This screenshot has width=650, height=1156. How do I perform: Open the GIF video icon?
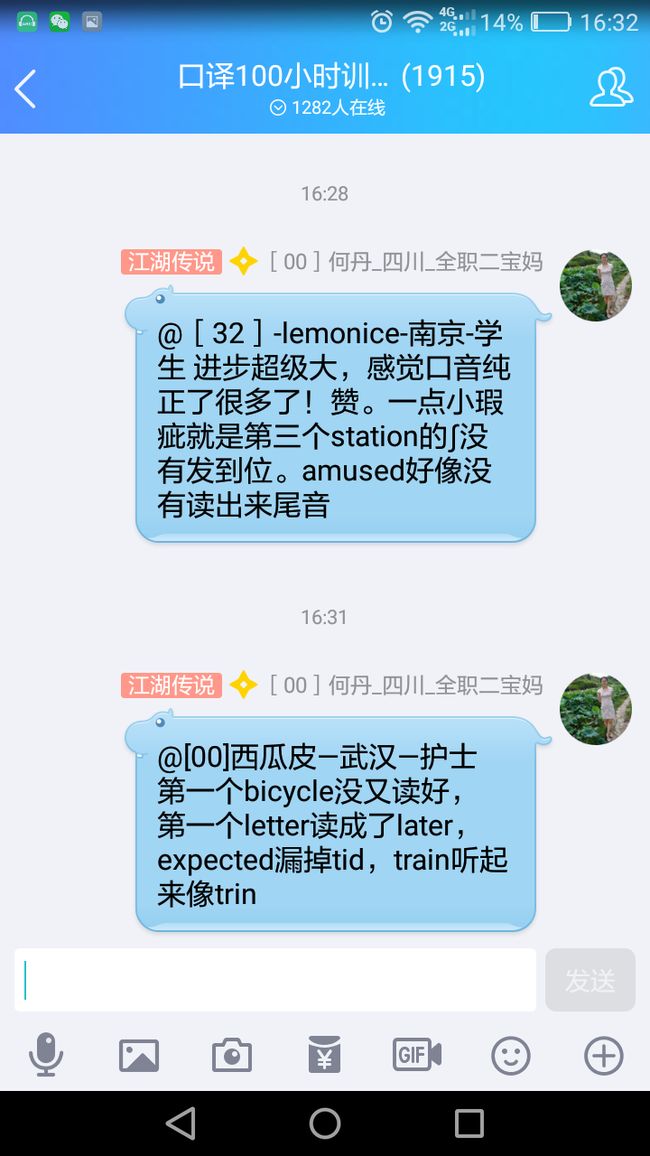417,1055
